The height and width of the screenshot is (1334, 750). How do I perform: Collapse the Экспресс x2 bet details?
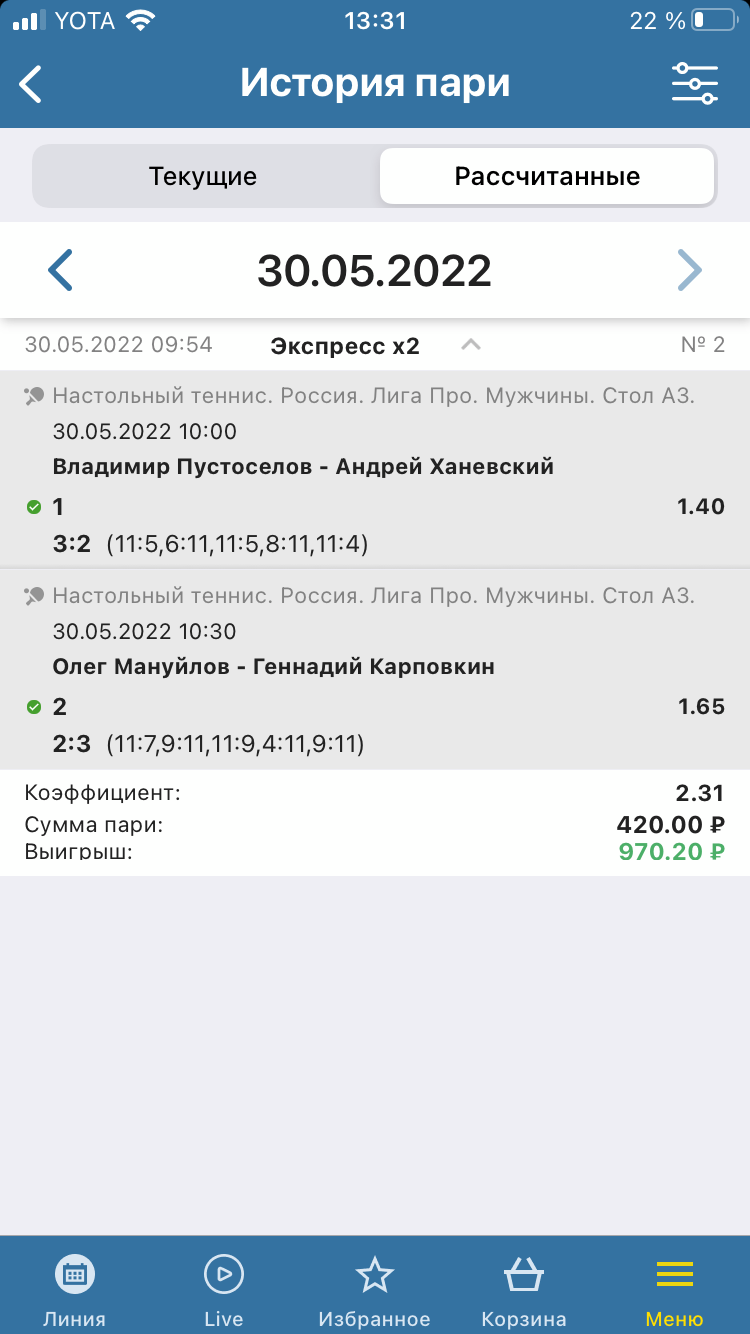click(471, 346)
